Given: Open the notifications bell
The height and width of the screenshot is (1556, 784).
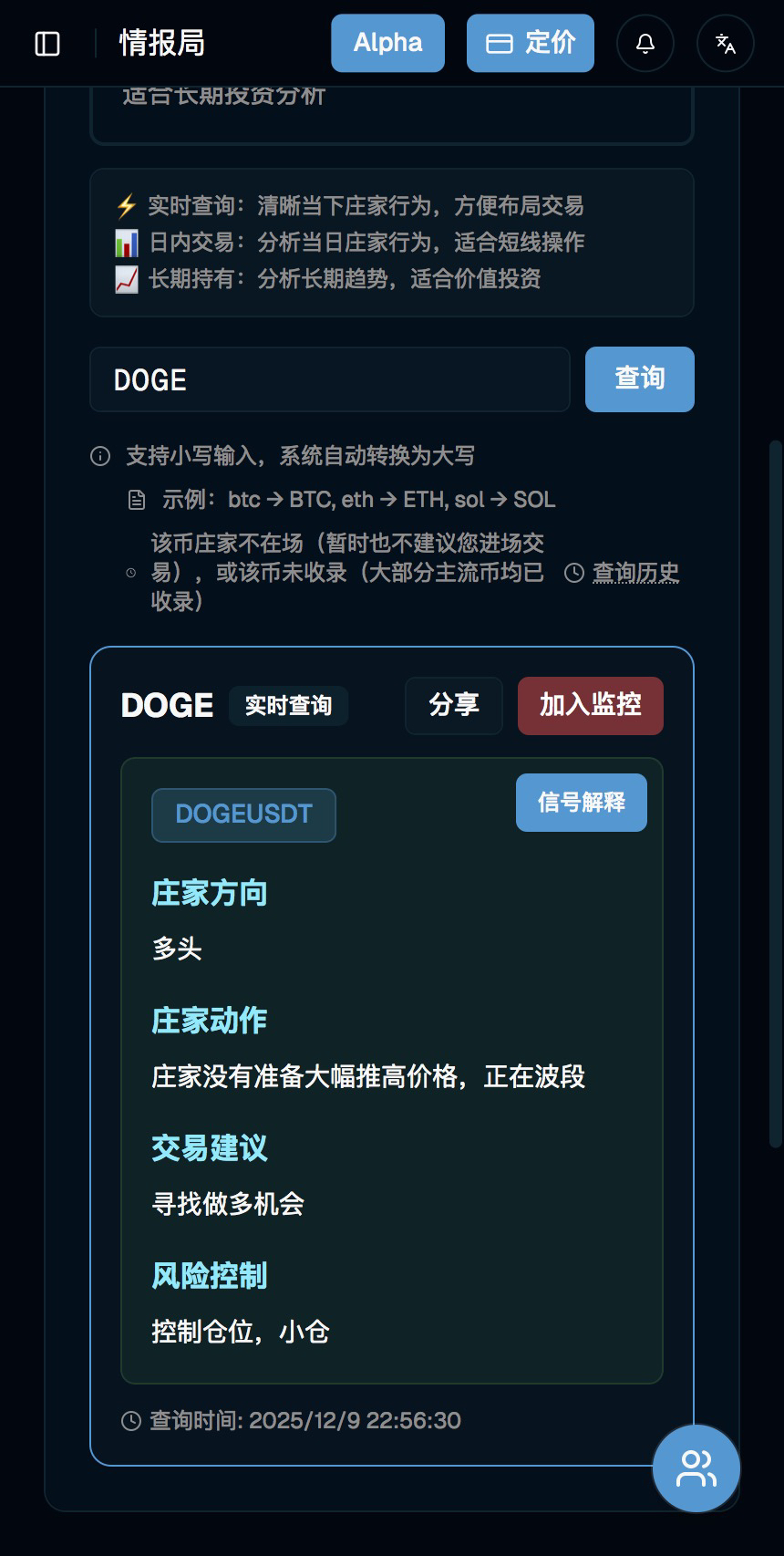Looking at the screenshot, I should (645, 43).
